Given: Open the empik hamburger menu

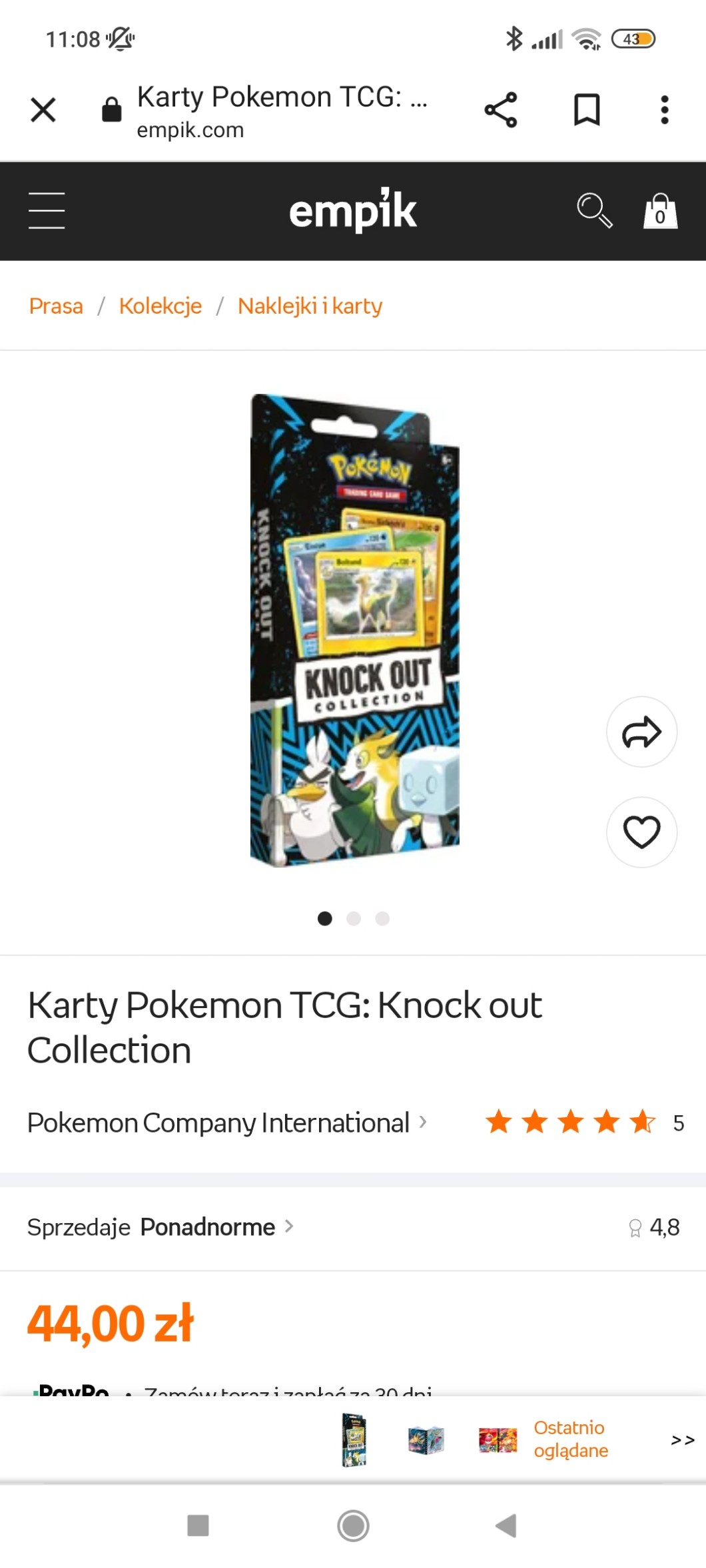Looking at the screenshot, I should (47, 210).
